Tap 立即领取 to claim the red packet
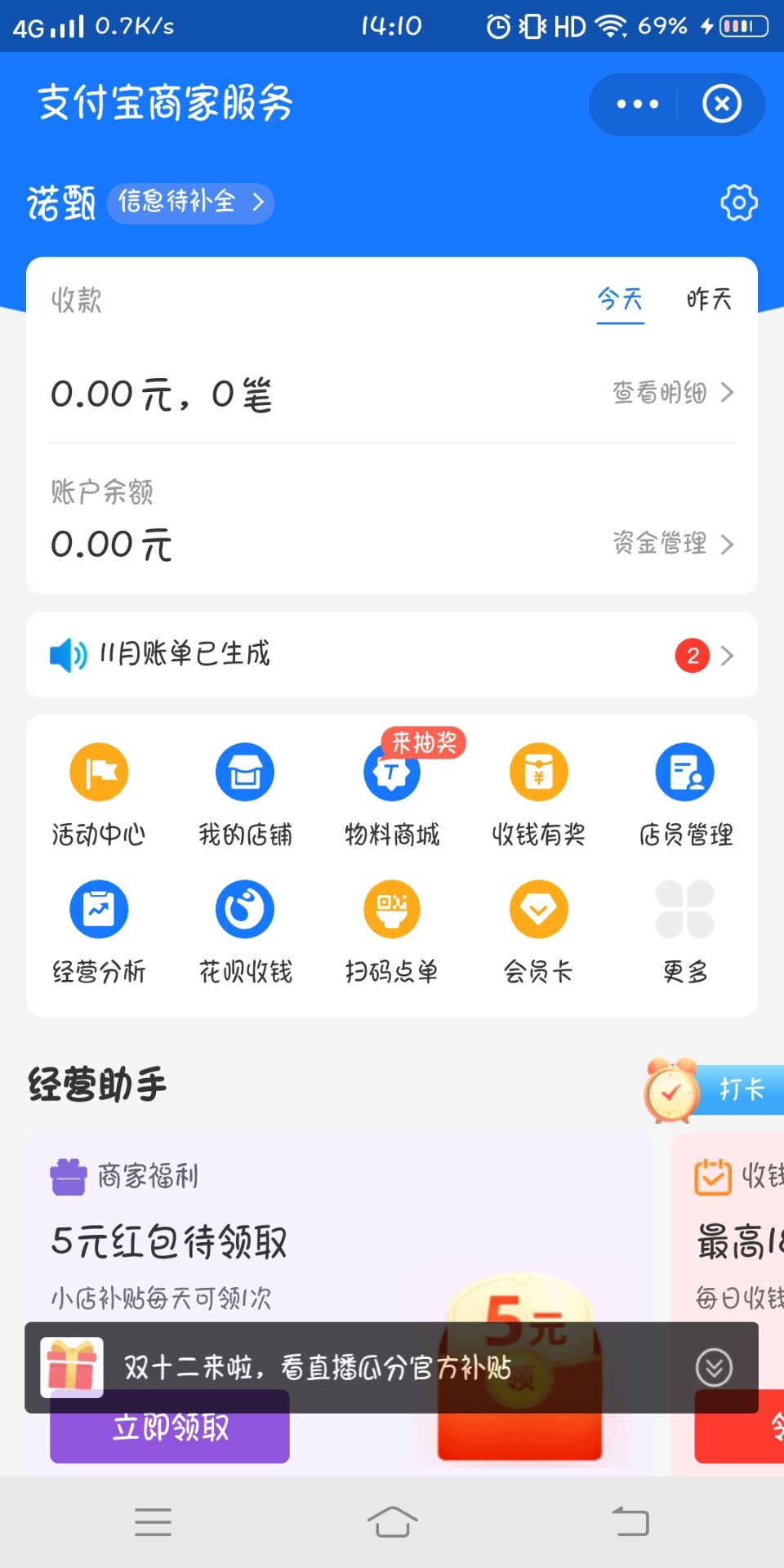This screenshot has height=1568, width=784. [169, 1428]
